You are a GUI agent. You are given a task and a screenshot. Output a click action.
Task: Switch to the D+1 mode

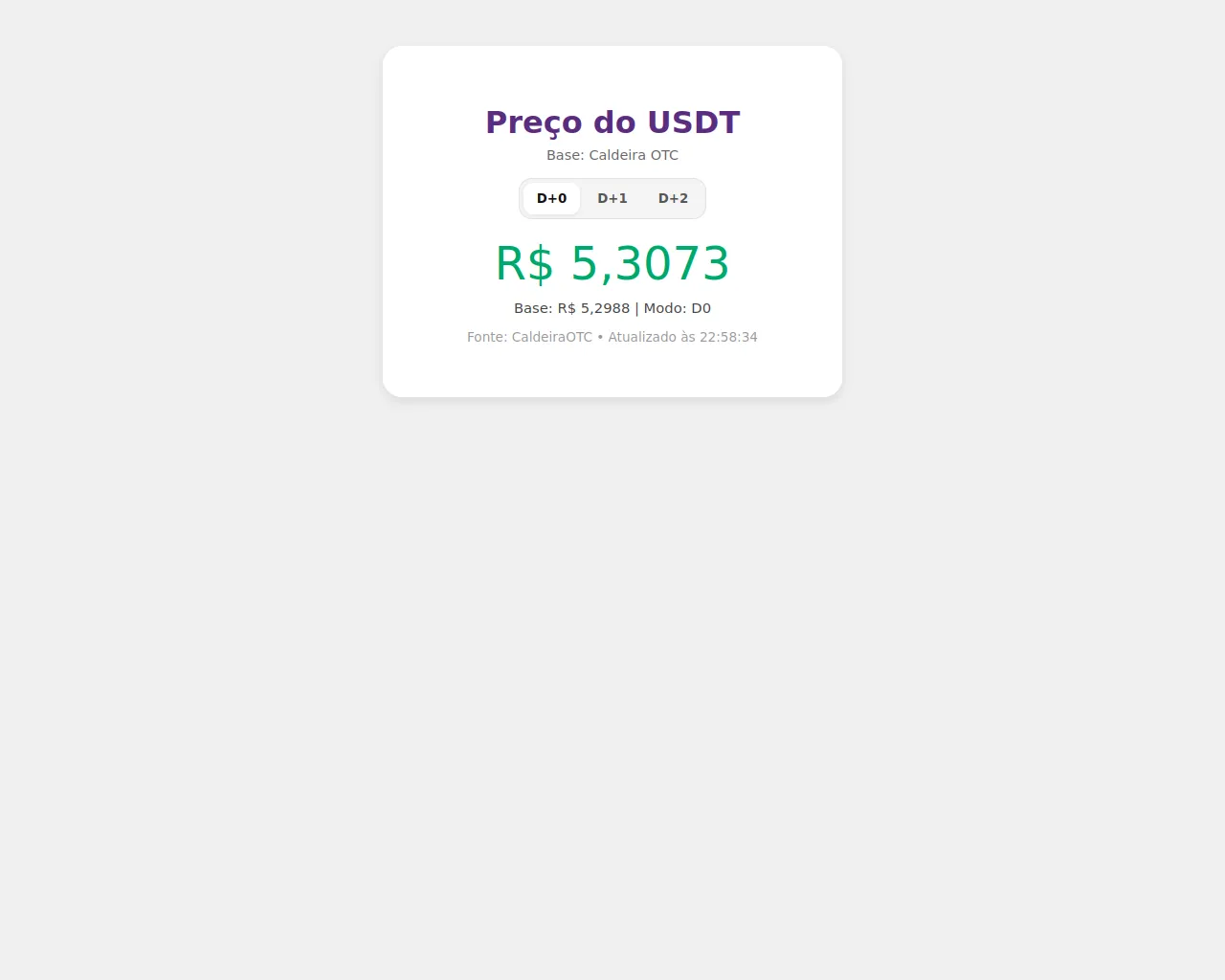click(x=612, y=199)
